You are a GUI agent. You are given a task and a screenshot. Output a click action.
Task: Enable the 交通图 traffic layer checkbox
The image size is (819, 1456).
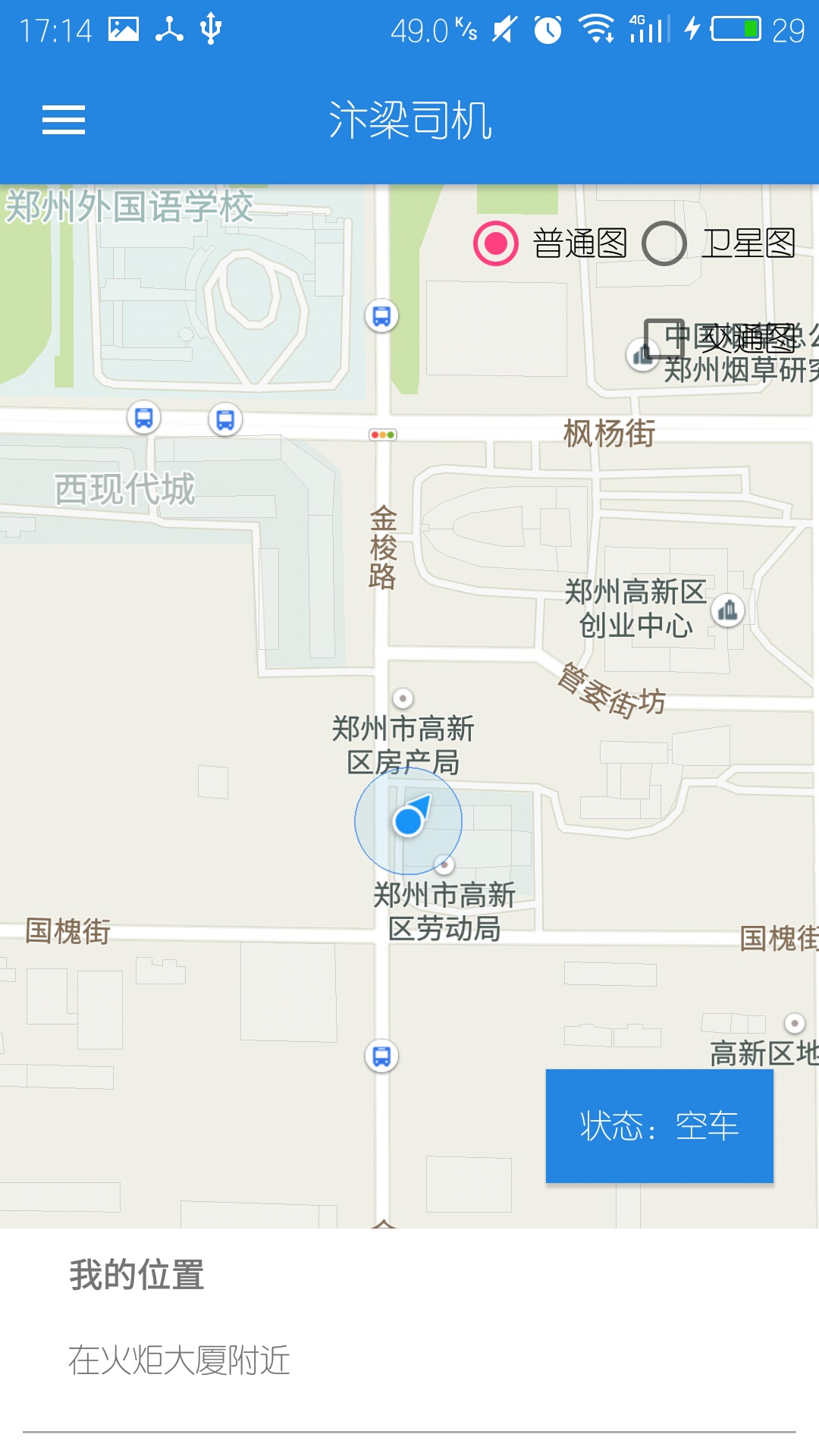pyautogui.click(x=664, y=337)
